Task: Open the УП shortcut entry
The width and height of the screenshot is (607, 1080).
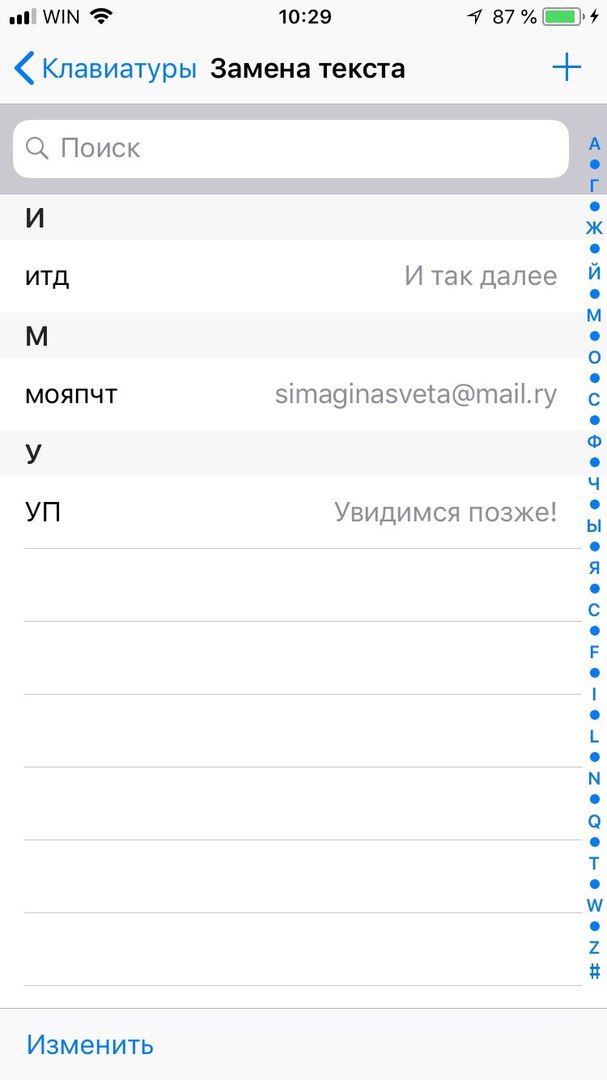Action: [x=290, y=512]
